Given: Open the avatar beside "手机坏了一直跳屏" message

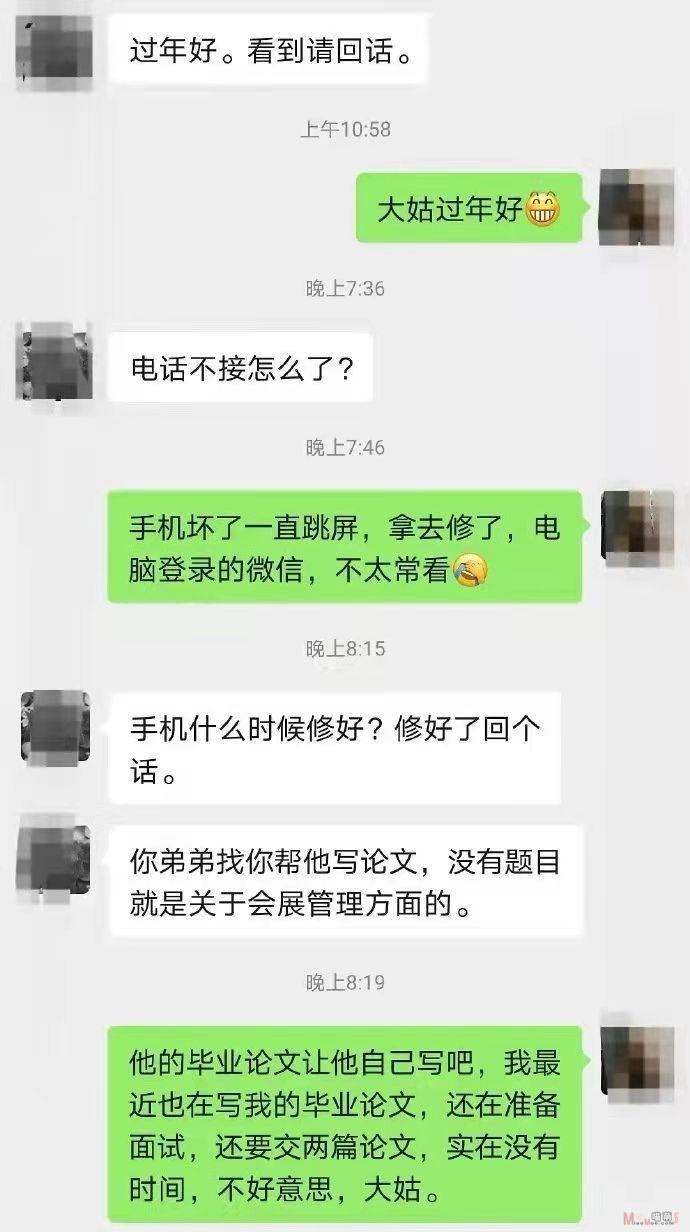Looking at the screenshot, I should tap(636, 527).
